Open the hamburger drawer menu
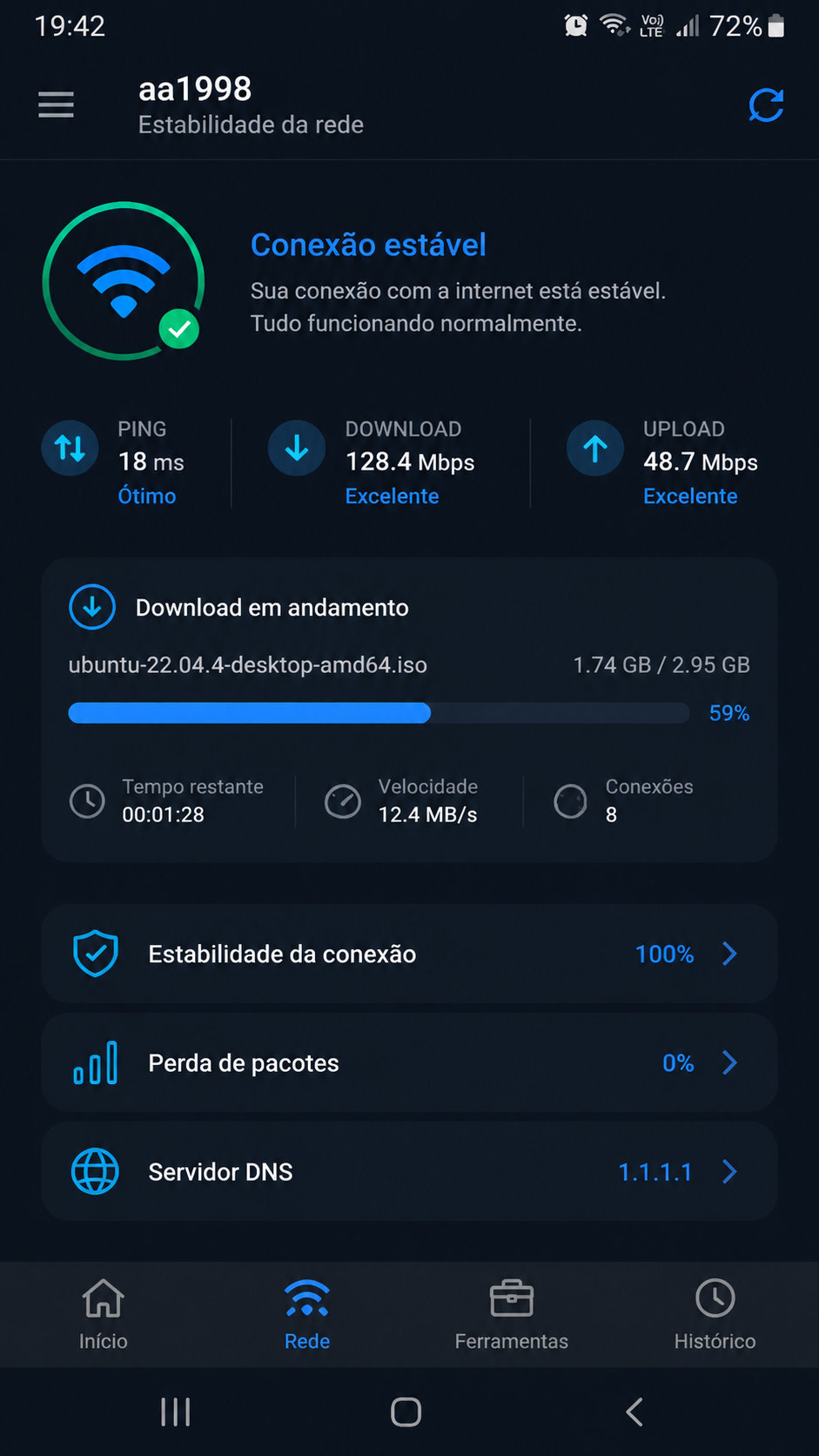This screenshot has height=1456, width=819. (56, 105)
